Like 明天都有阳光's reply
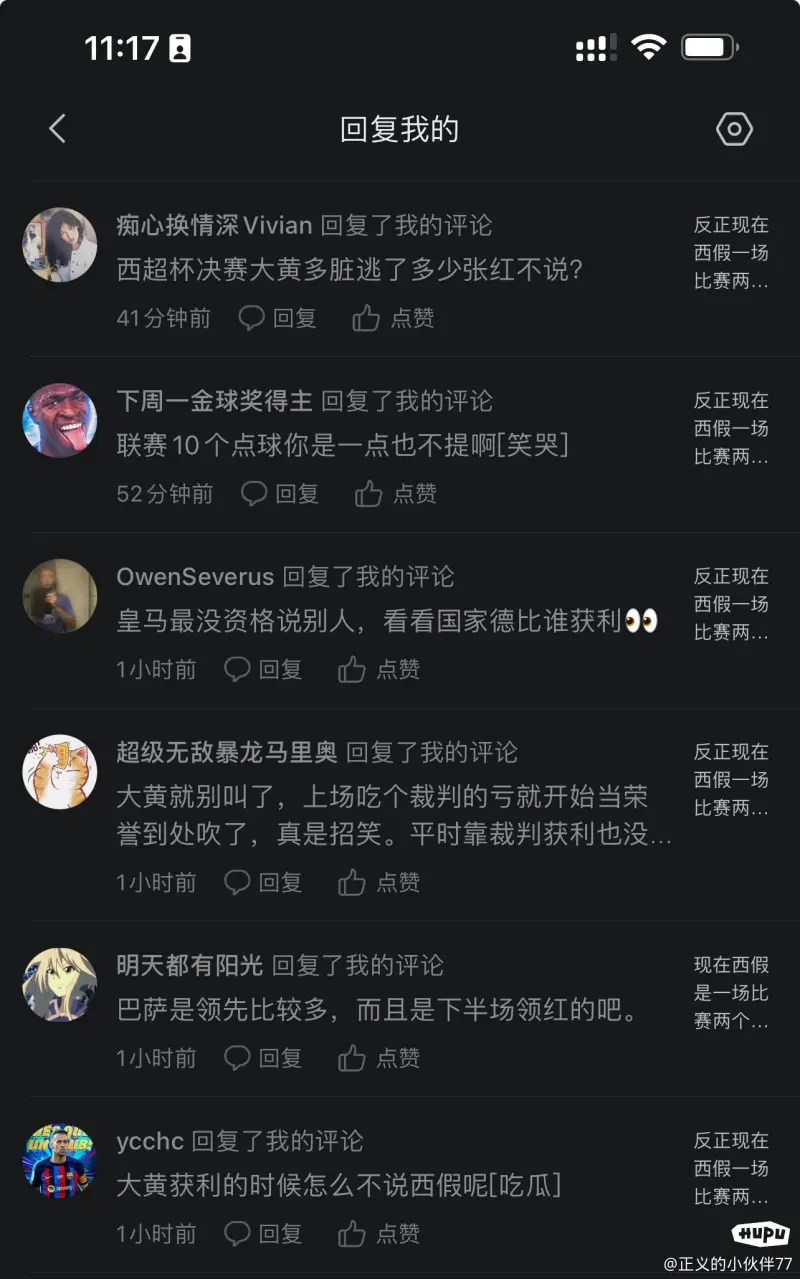This screenshot has width=800, height=1279. click(x=379, y=1058)
